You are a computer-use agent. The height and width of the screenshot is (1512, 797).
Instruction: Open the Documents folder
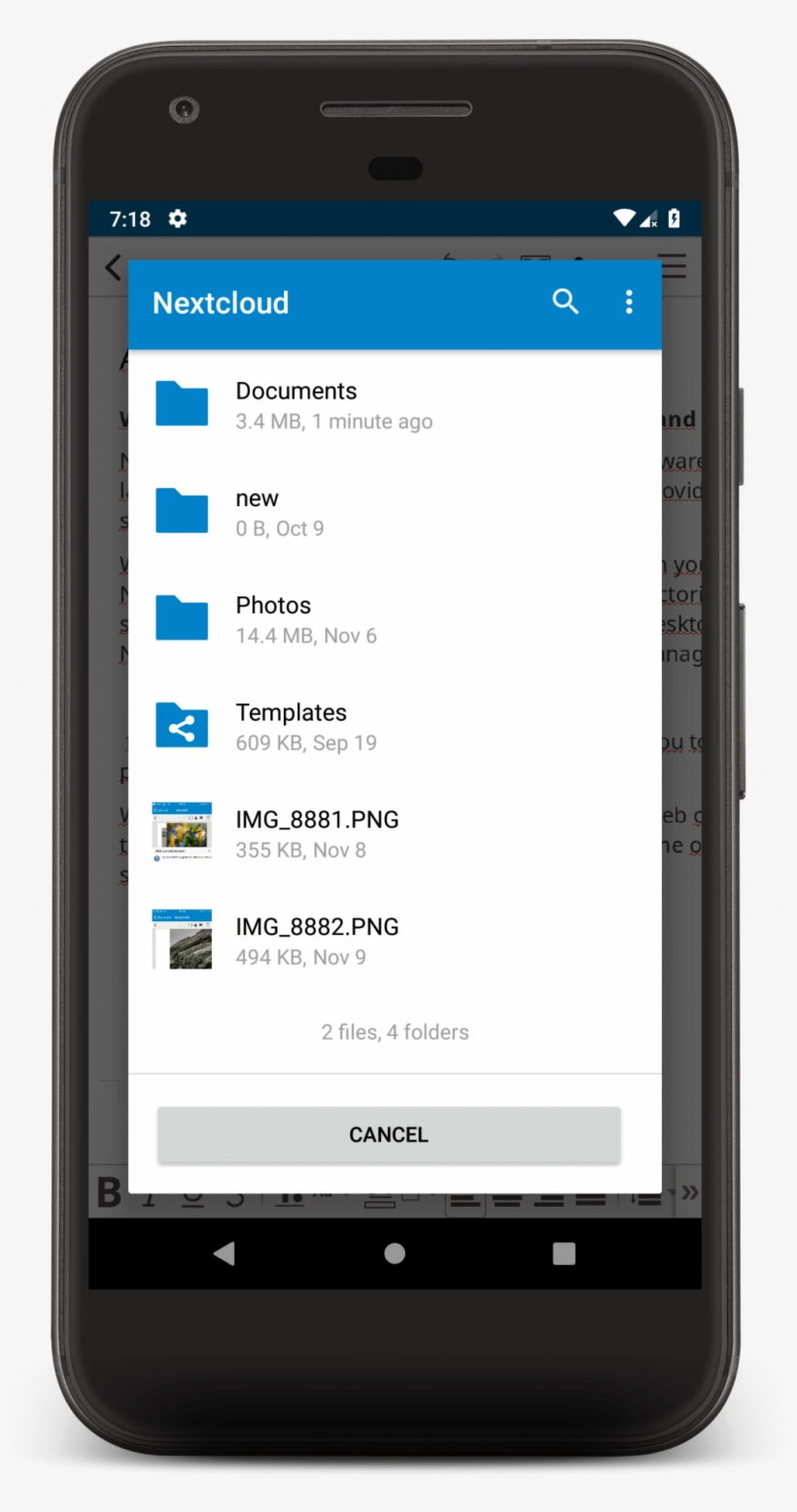pyautogui.click(x=295, y=404)
